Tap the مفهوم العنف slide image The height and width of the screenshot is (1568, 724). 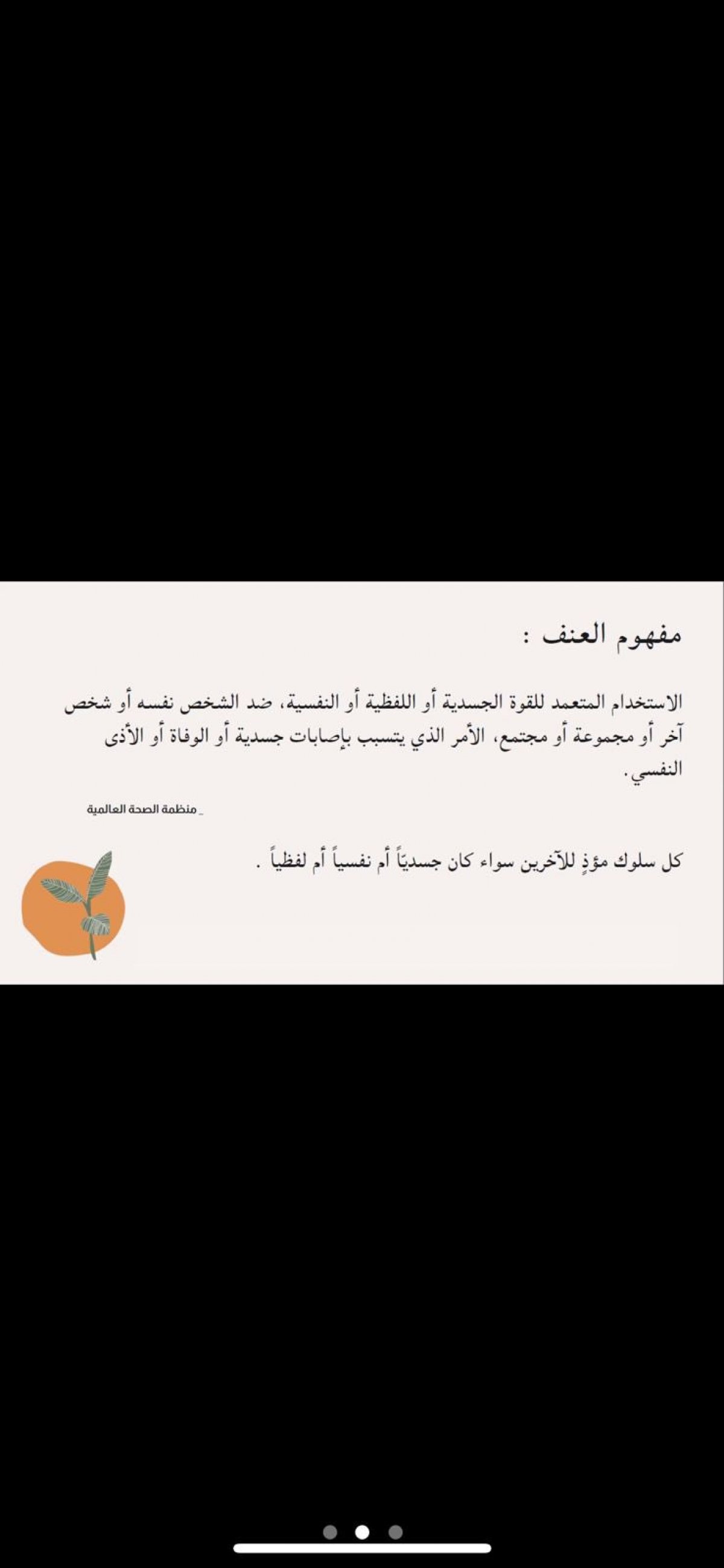pos(362,783)
